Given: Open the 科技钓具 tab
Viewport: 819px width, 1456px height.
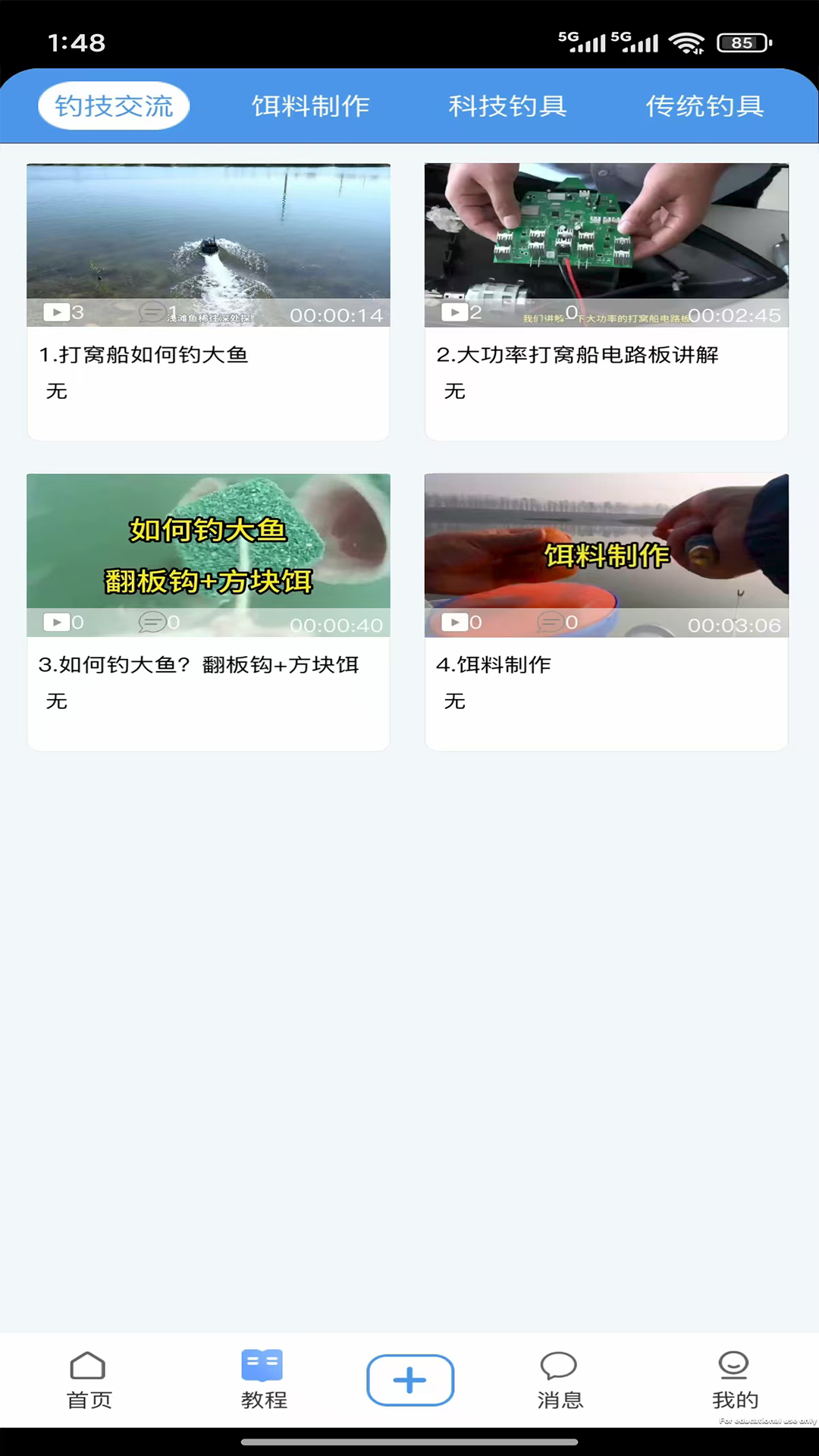Looking at the screenshot, I should (x=508, y=105).
